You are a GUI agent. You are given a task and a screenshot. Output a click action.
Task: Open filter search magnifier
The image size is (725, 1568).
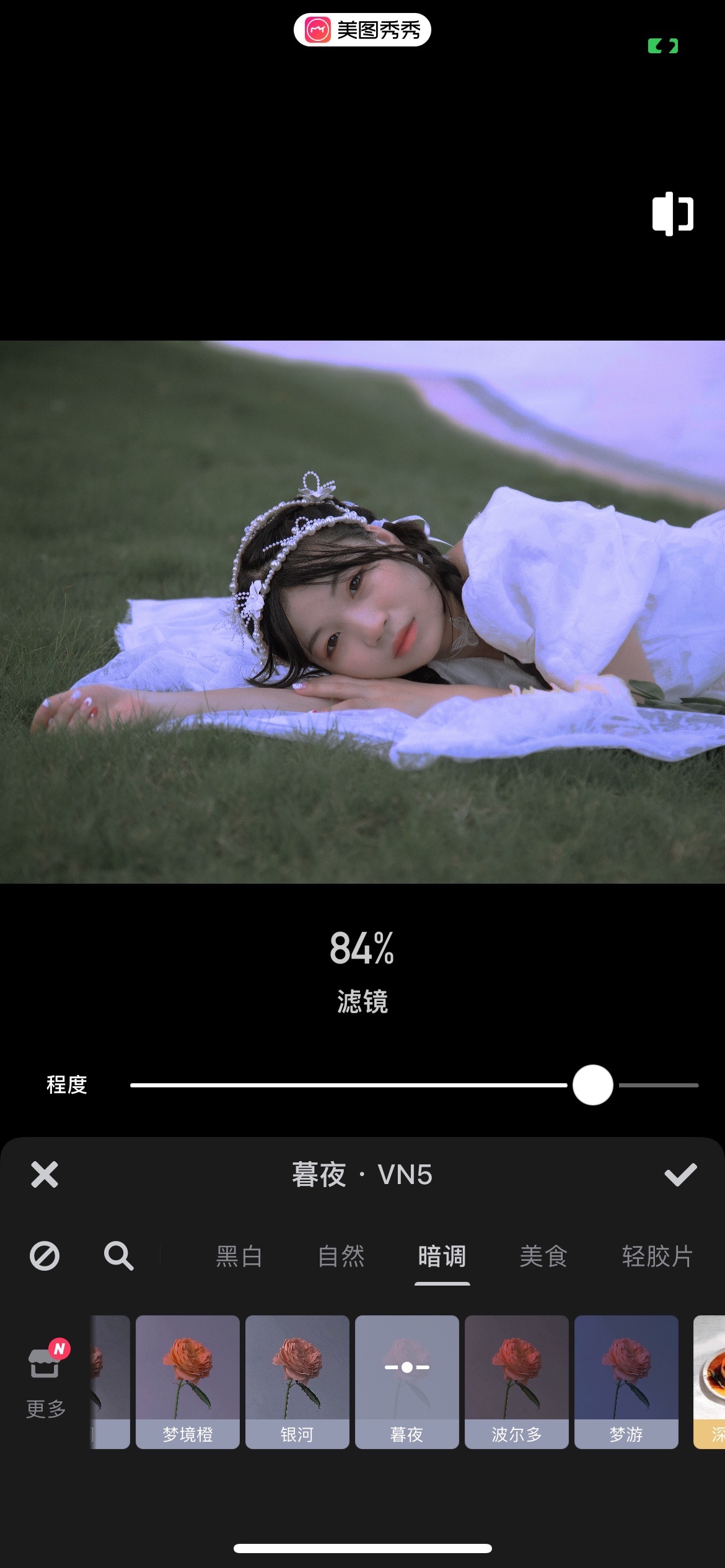[x=118, y=1256]
